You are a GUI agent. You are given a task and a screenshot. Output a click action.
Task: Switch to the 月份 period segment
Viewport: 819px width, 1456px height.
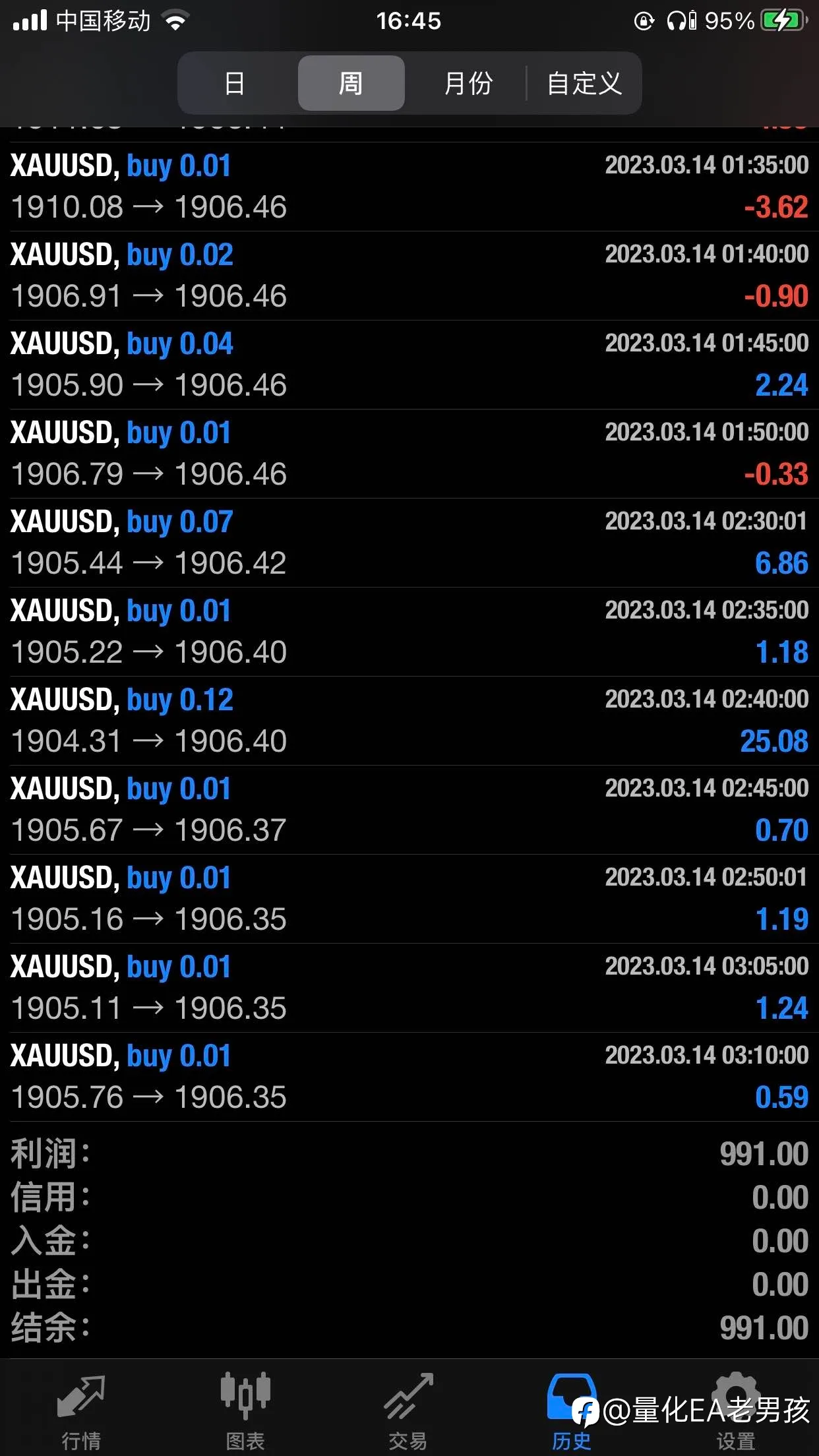tap(468, 83)
